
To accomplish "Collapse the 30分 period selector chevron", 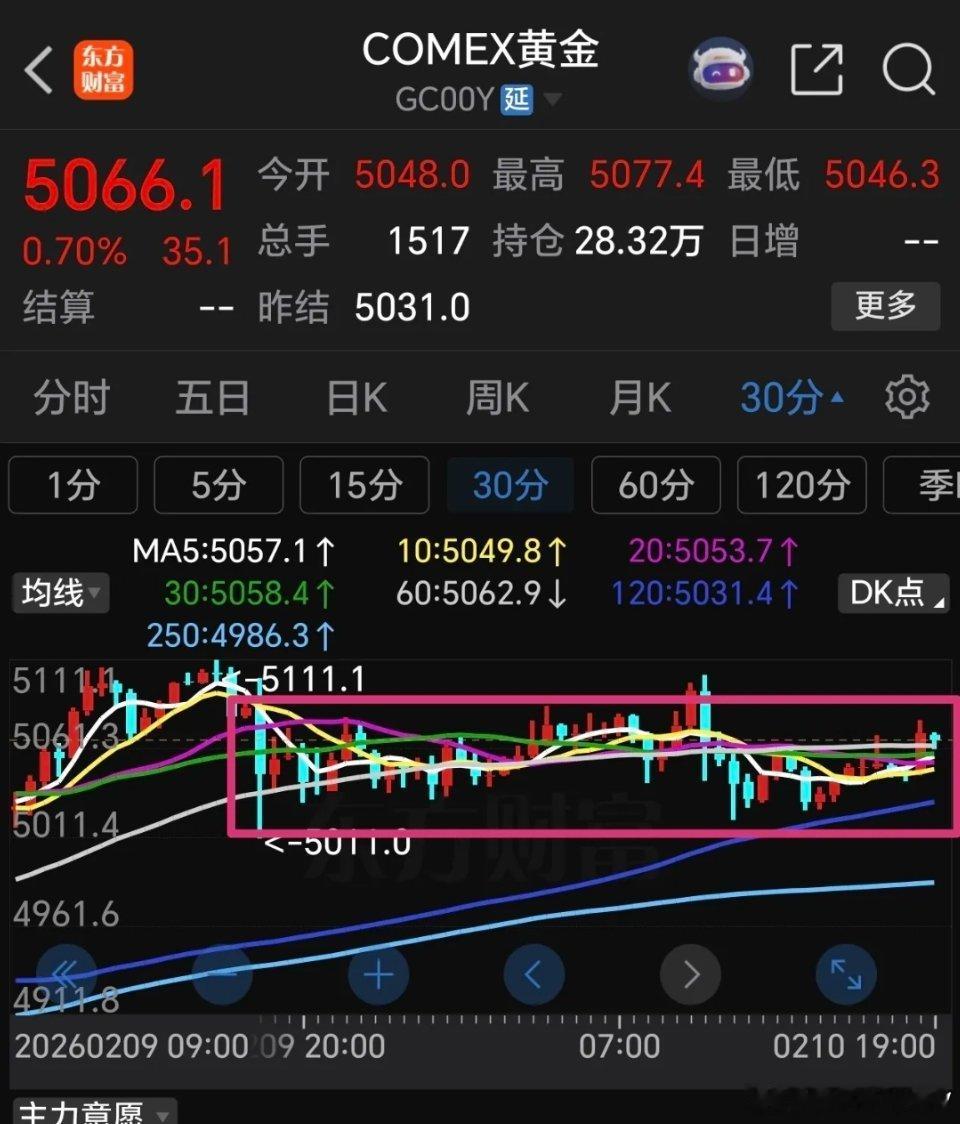I will 834,397.
